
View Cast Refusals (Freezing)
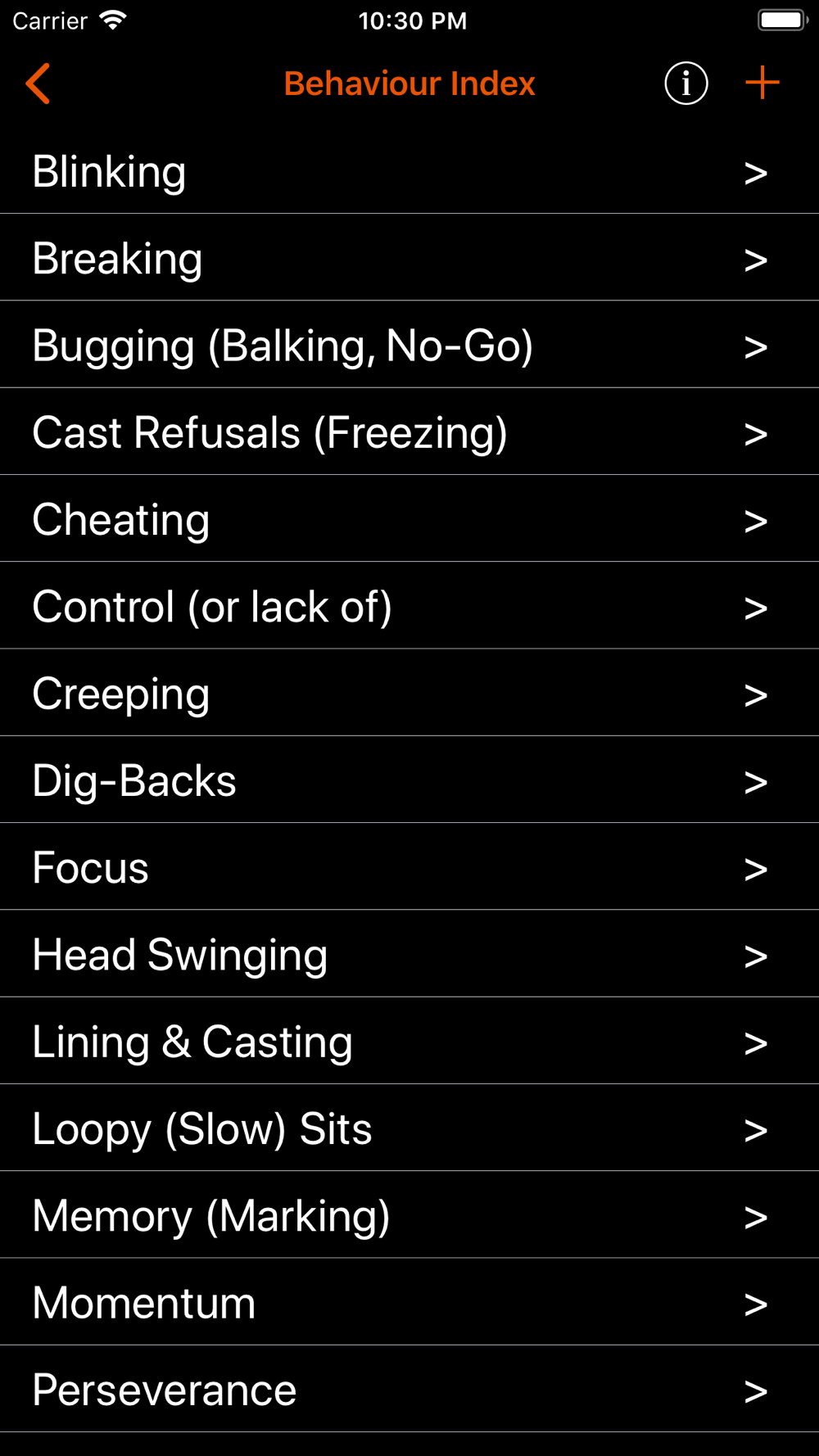point(409,432)
